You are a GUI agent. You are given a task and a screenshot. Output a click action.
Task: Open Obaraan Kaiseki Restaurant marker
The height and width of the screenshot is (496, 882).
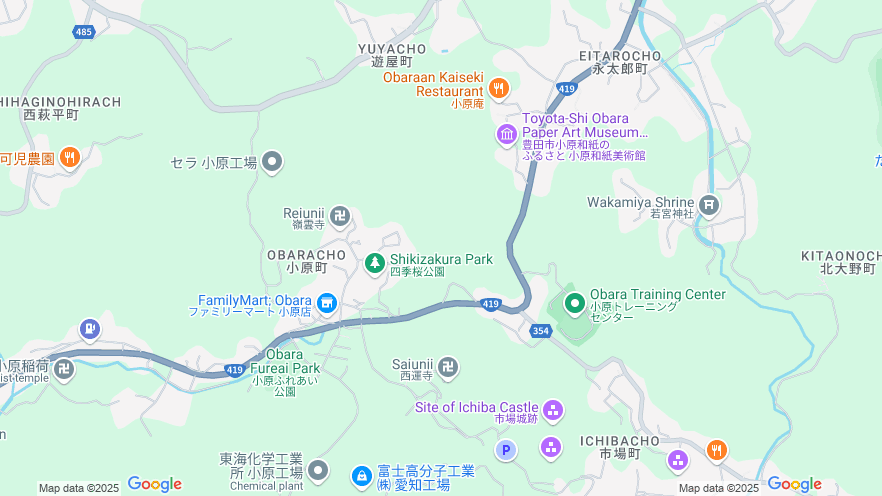[499, 89]
